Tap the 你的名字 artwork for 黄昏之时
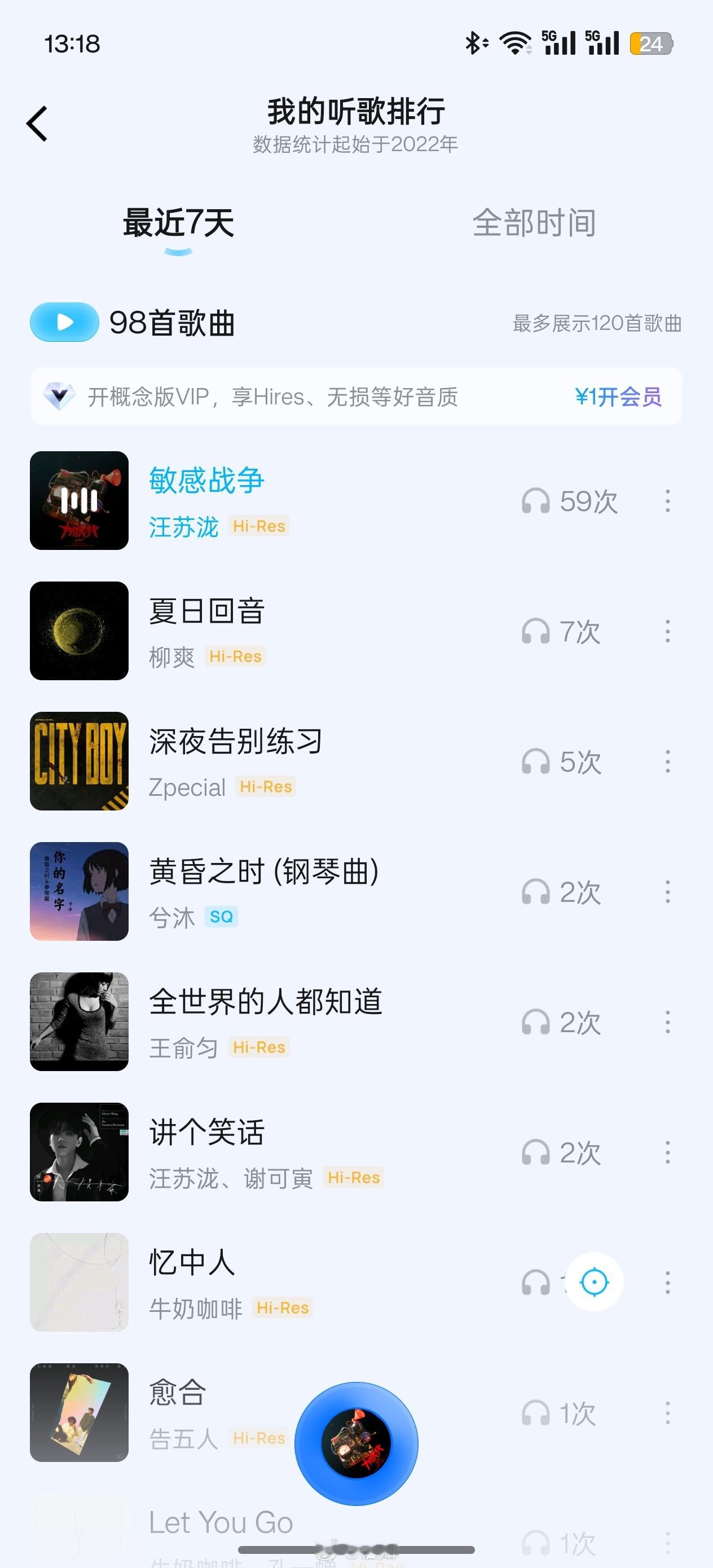713x1568 pixels. [79, 892]
